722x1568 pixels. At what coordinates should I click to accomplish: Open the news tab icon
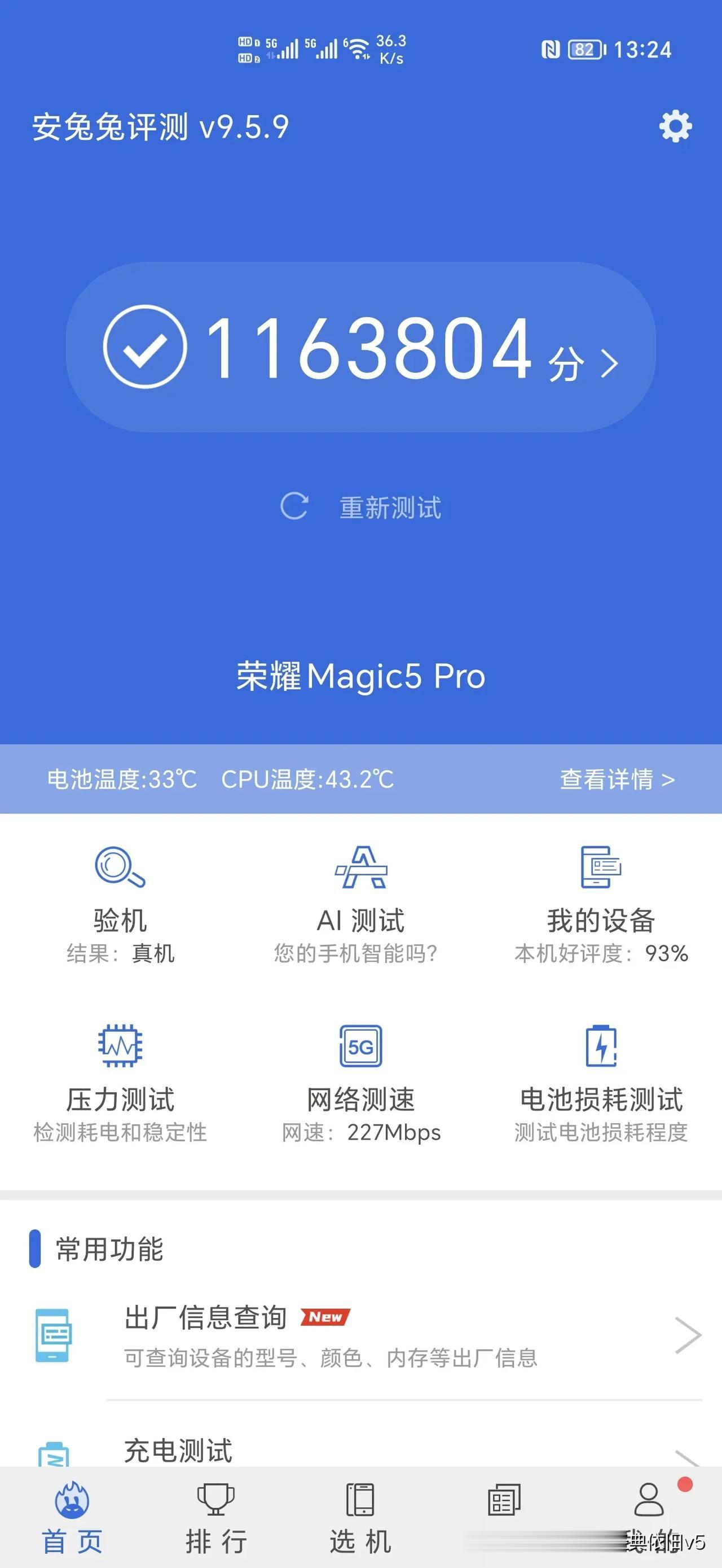tap(505, 1500)
